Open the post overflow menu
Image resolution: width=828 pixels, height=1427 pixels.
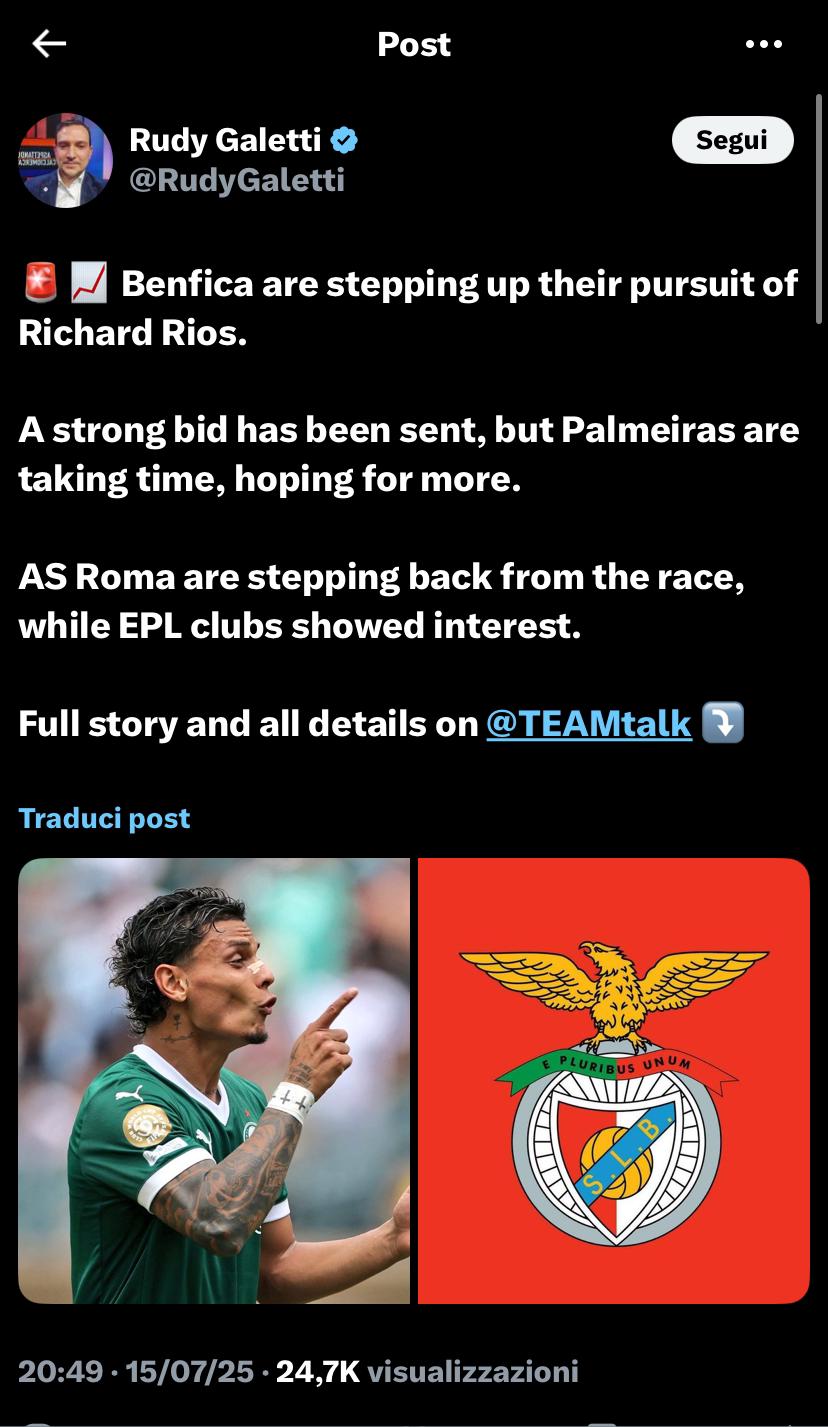764,44
